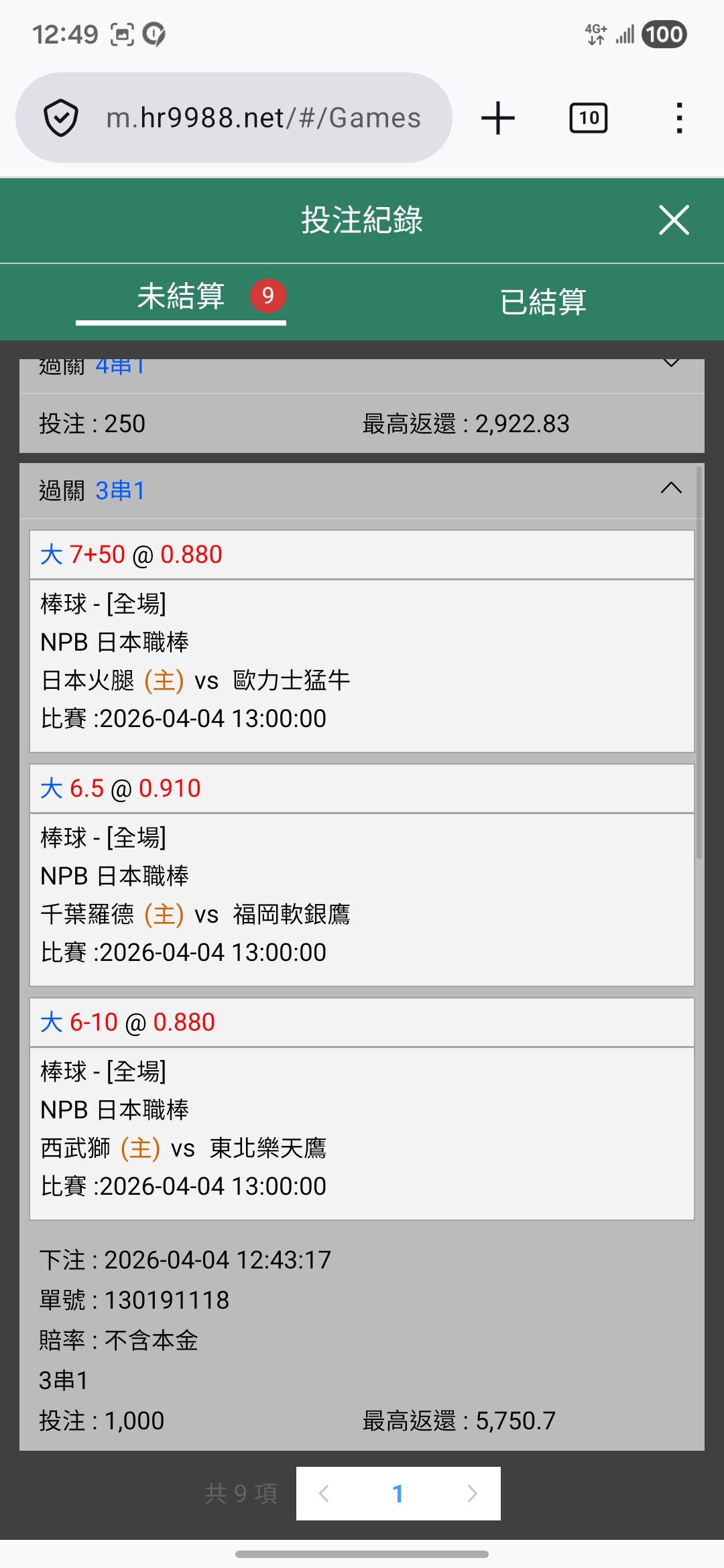724x1568 pixels.
Task: Open the tab switcher showing 10 tabs
Action: point(588,118)
